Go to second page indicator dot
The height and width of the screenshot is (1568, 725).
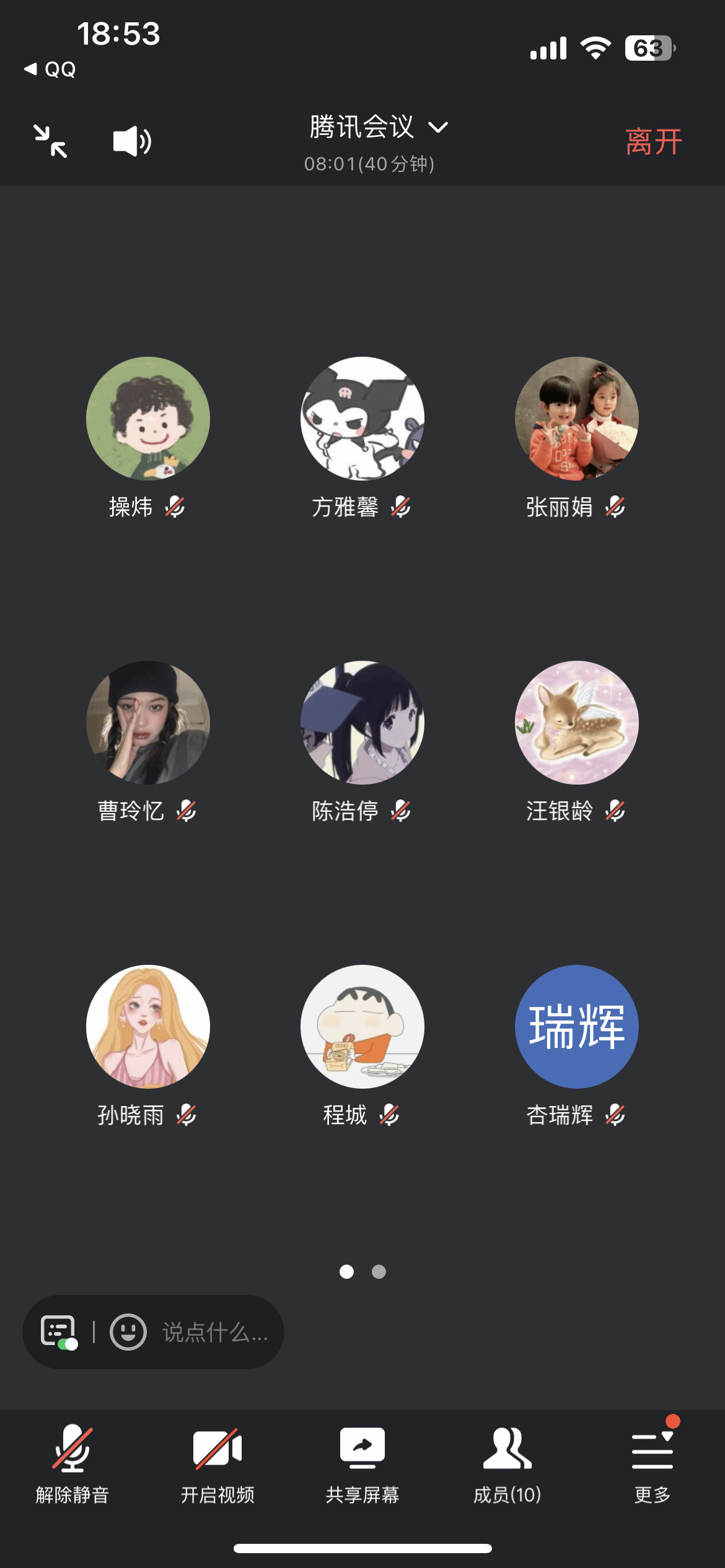pos(379,1271)
